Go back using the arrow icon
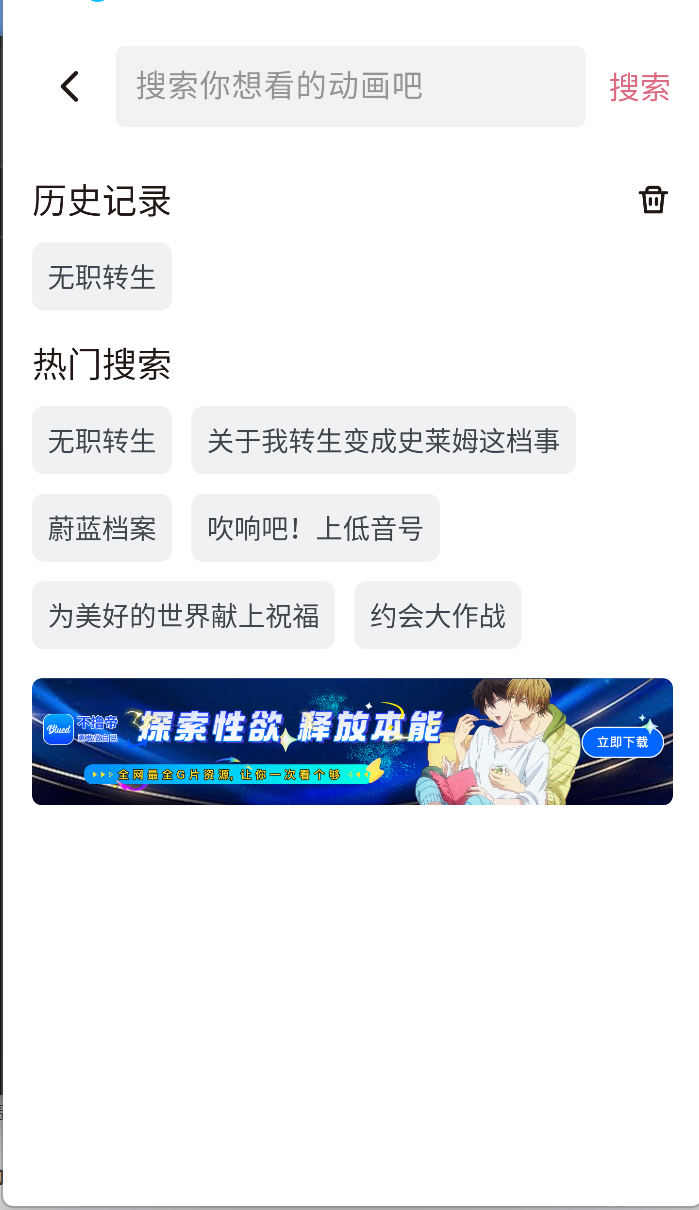 point(69,87)
